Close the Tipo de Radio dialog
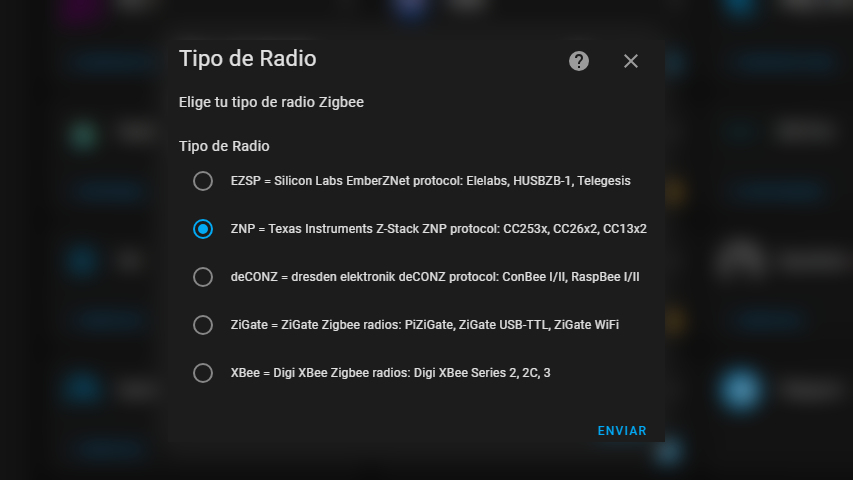The width and height of the screenshot is (853, 480). click(x=631, y=61)
